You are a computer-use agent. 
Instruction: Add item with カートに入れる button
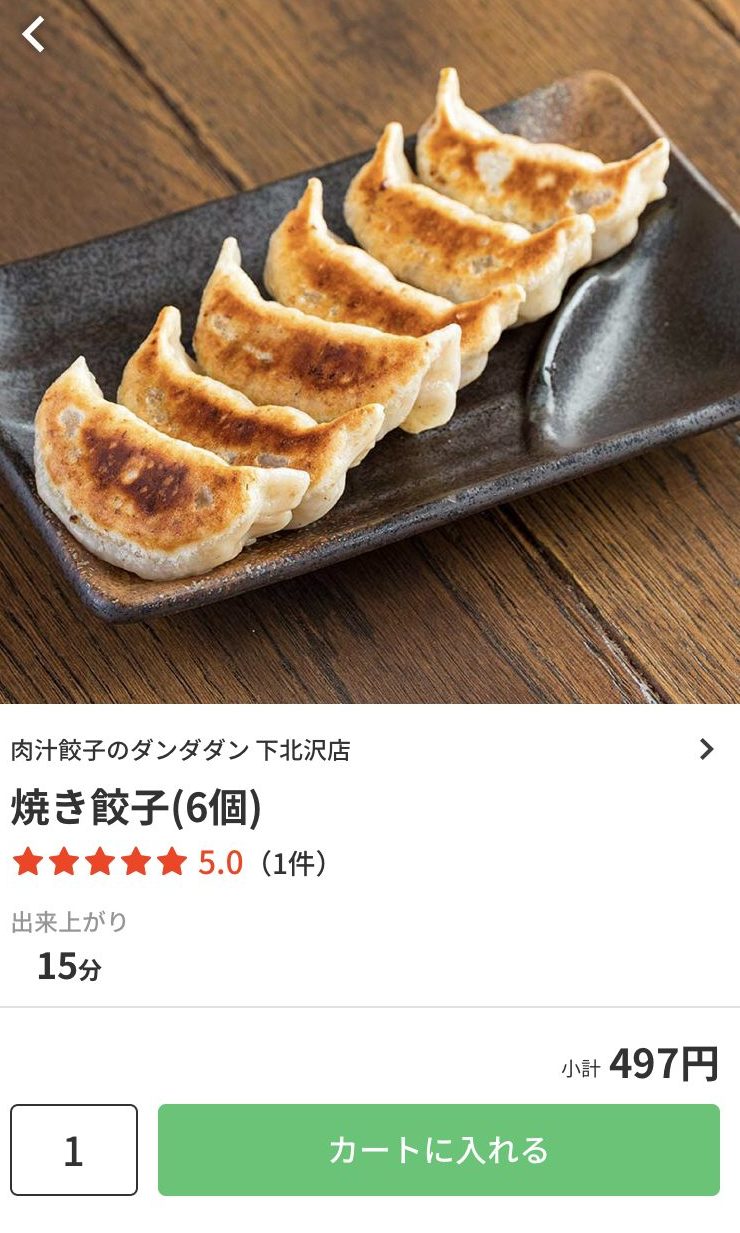[438, 1150]
